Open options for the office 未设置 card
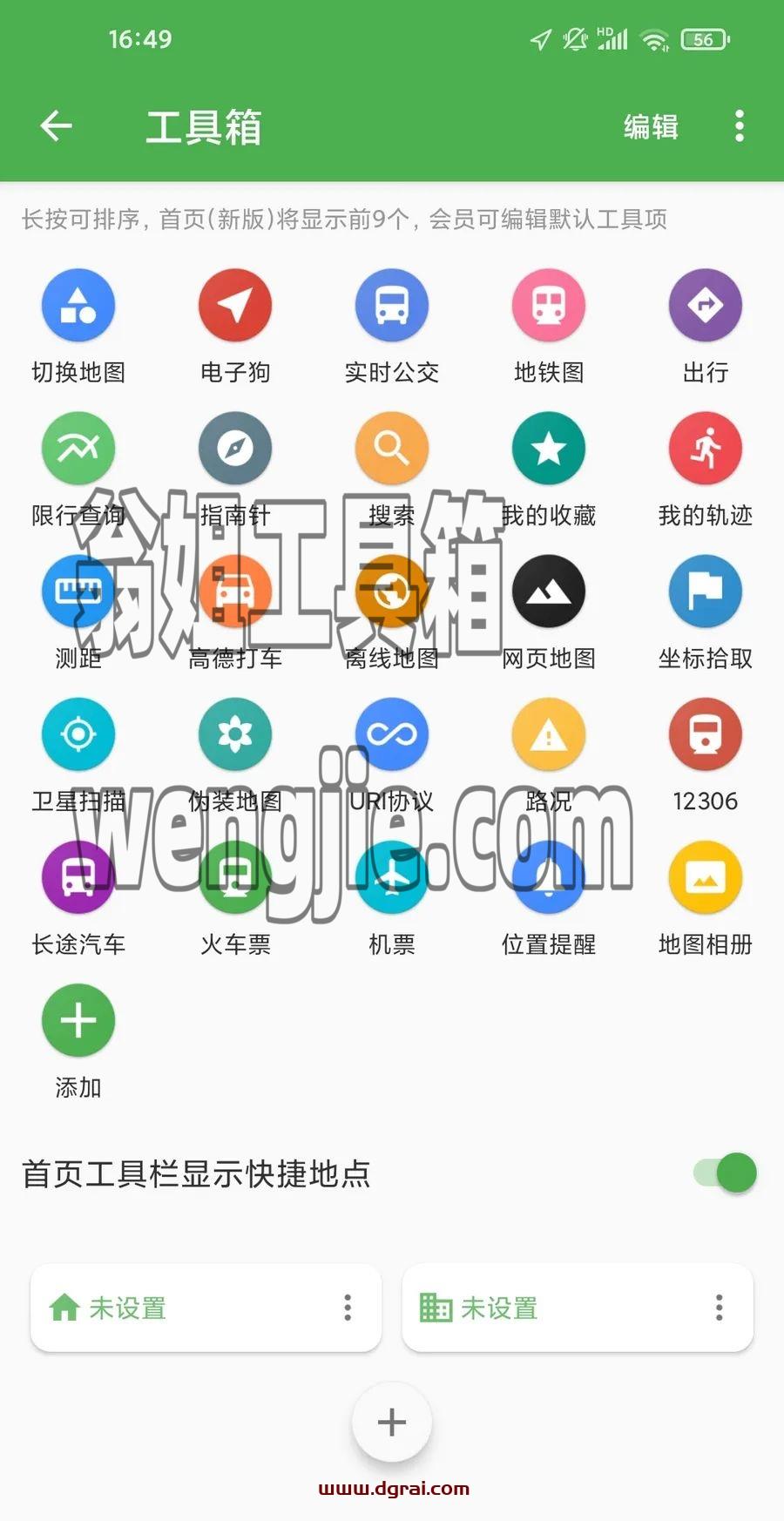 [719, 1308]
